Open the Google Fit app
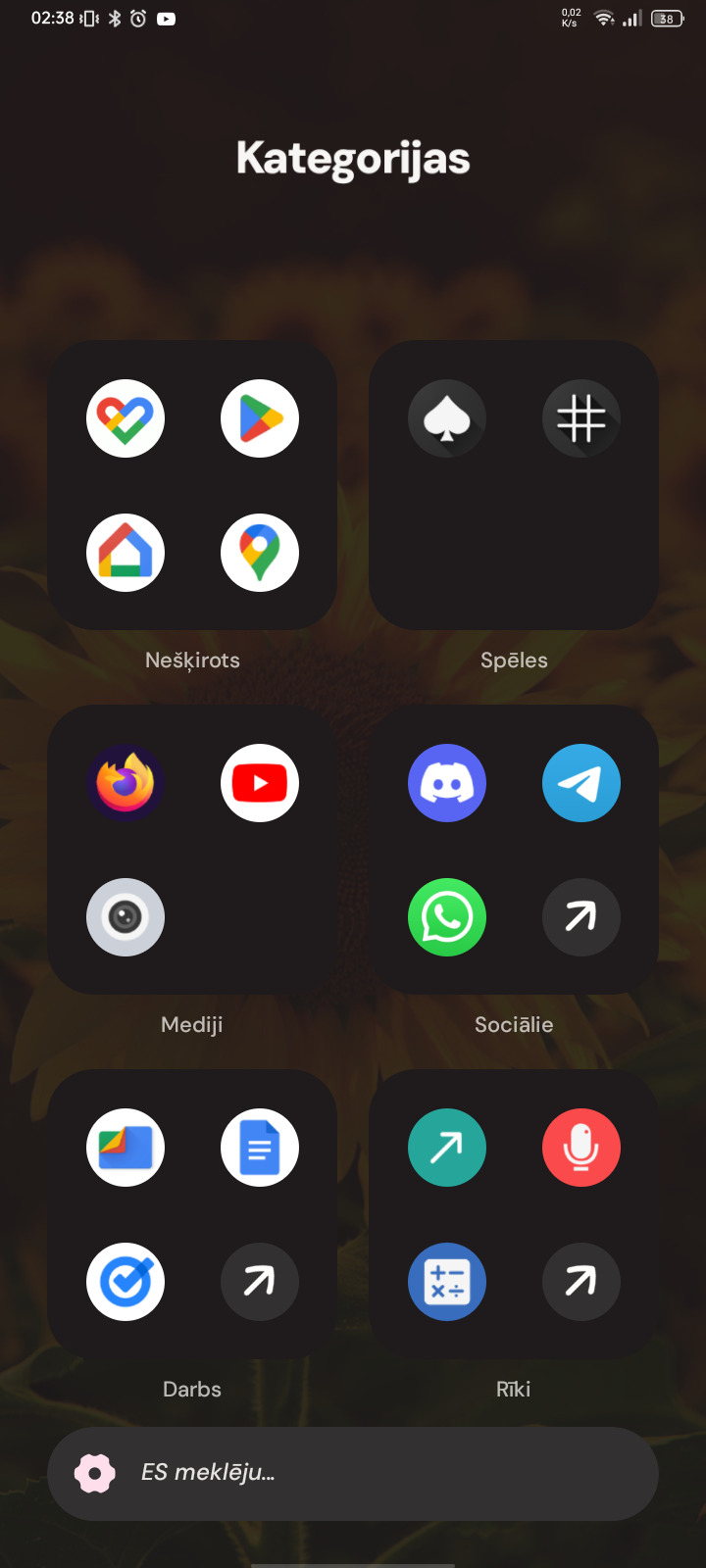 click(126, 418)
